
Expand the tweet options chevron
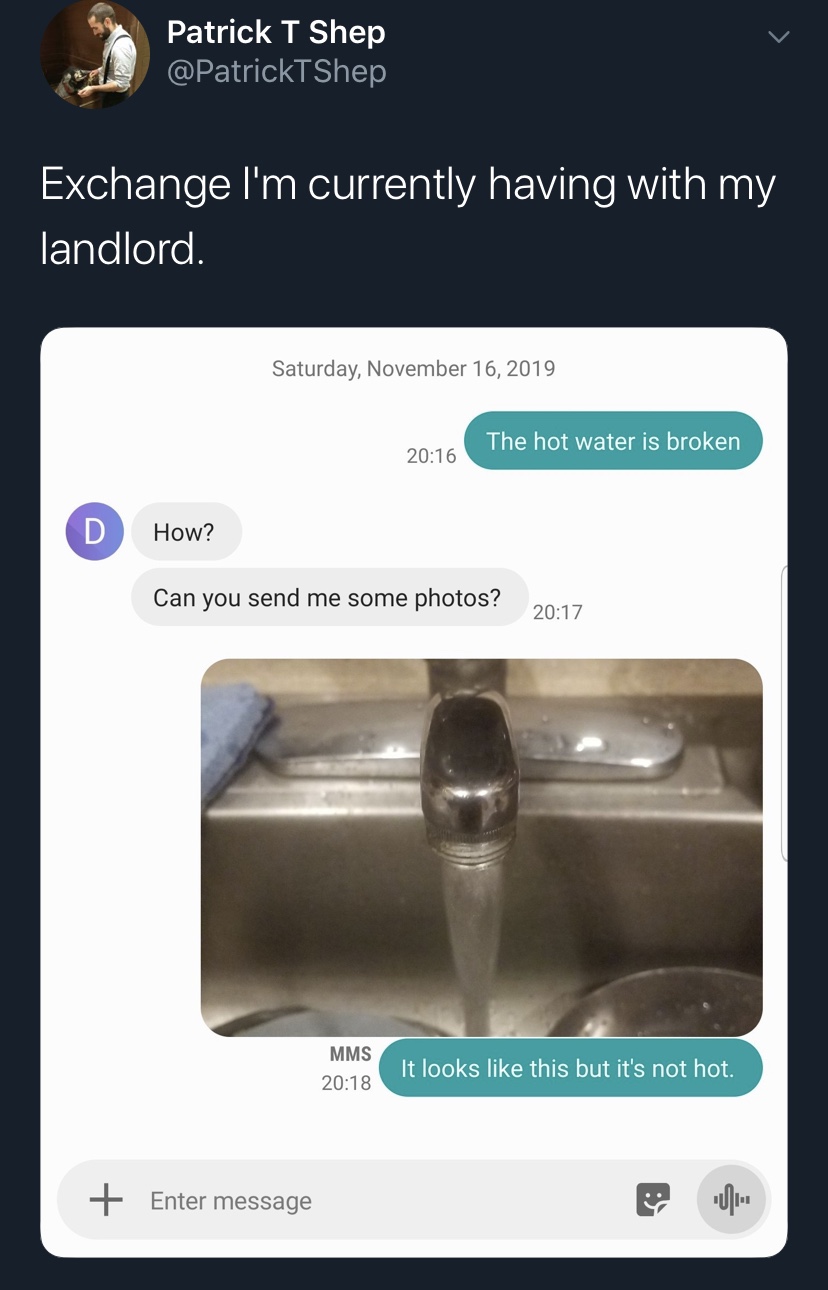[x=778, y=37]
